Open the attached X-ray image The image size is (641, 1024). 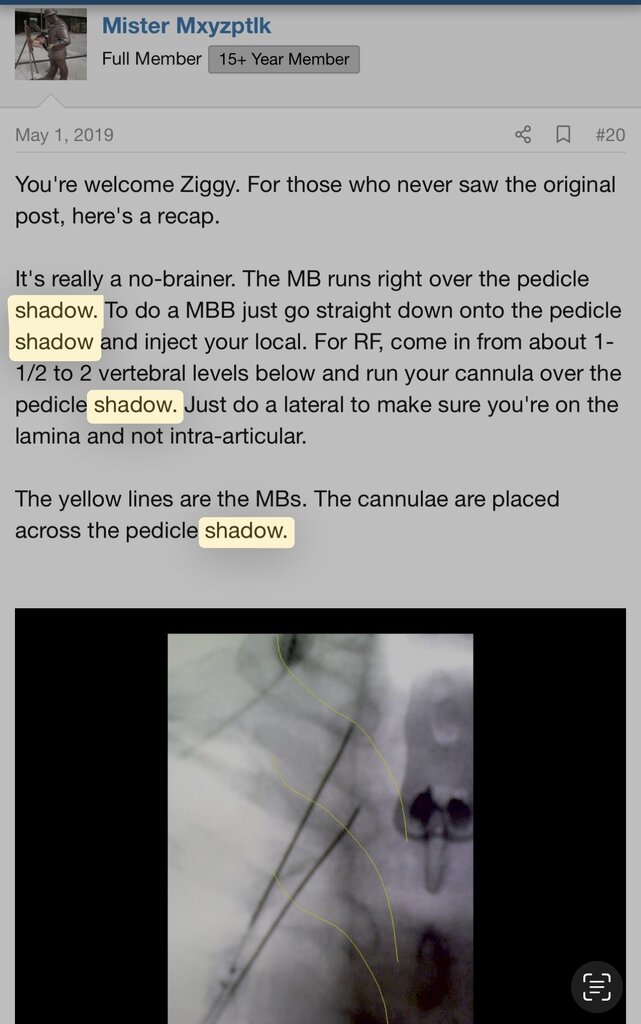[320, 820]
